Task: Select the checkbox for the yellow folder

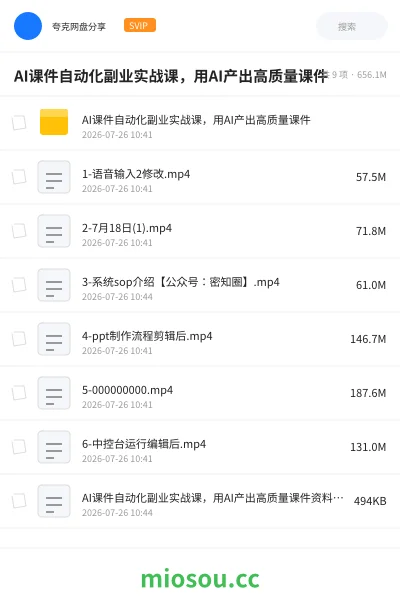Action: click(x=19, y=123)
